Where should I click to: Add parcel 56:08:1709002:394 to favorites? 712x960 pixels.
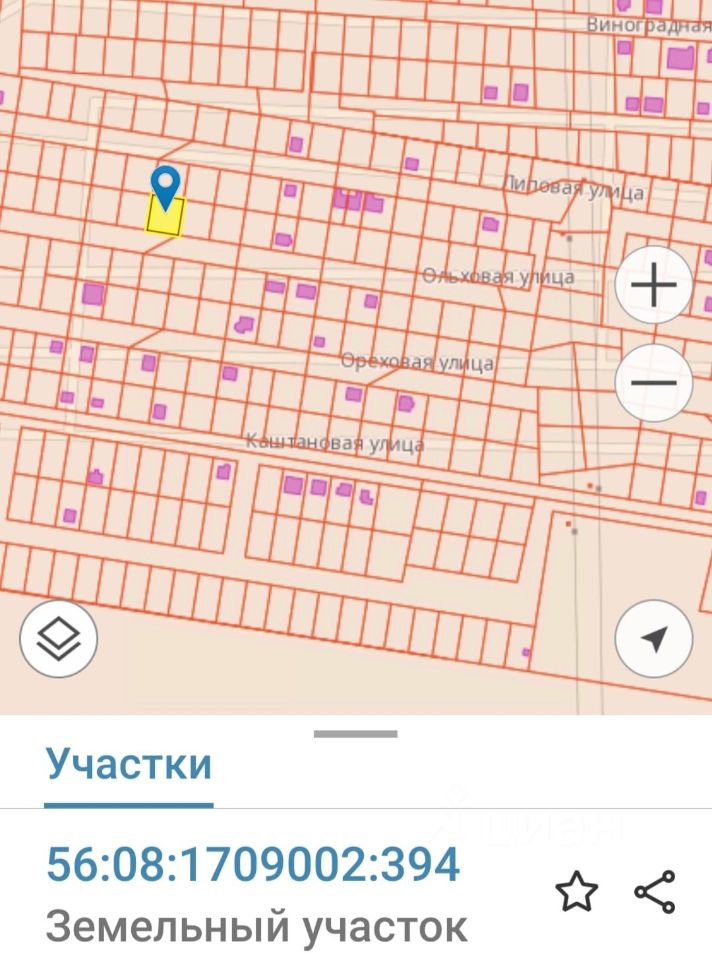click(577, 891)
